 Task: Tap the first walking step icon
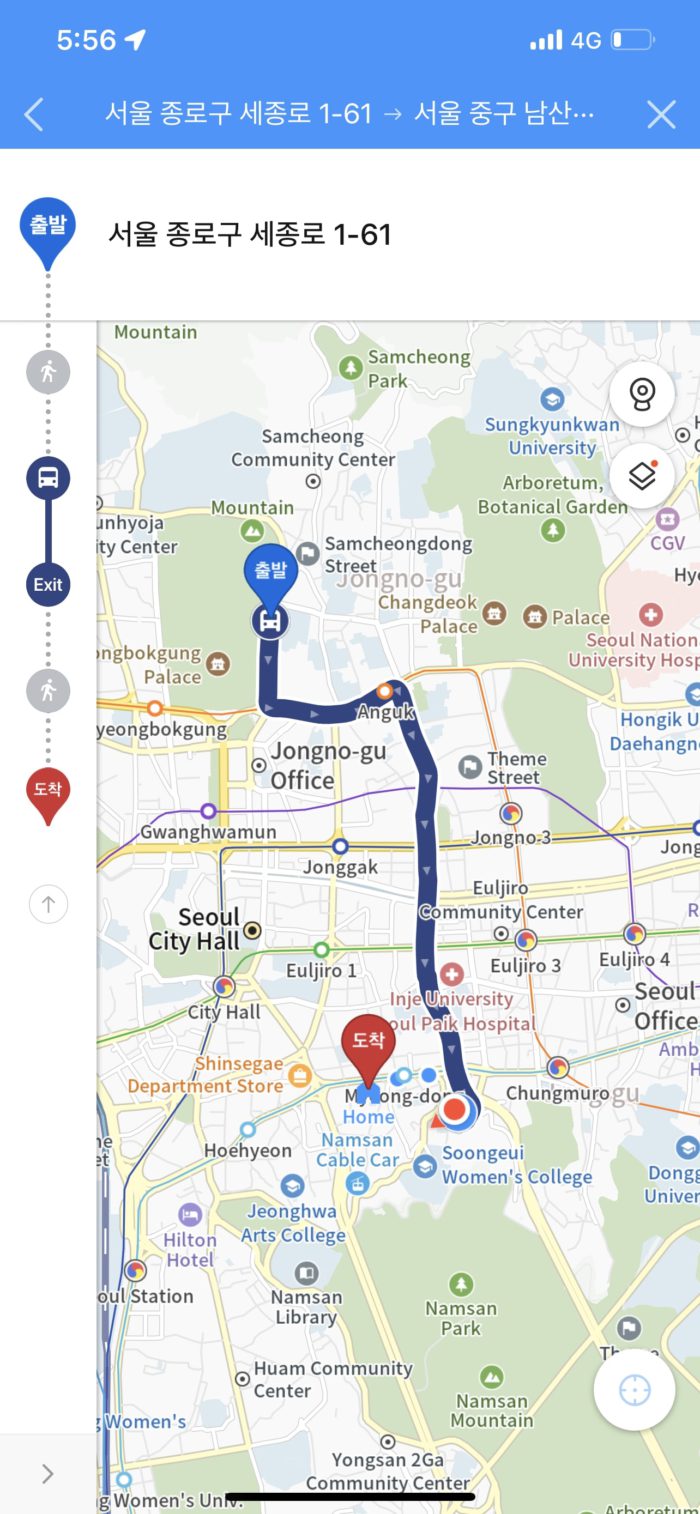(x=48, y=373)
